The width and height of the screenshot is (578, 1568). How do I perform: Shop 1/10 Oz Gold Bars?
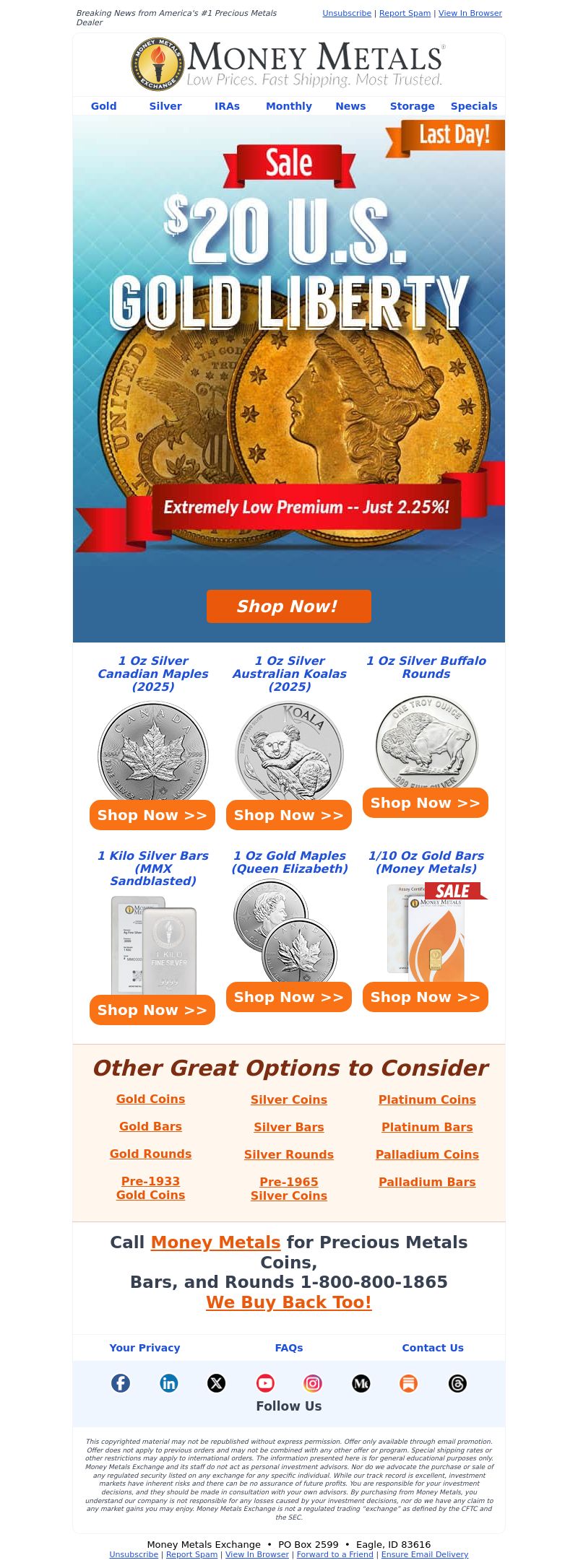click(425, 997)
